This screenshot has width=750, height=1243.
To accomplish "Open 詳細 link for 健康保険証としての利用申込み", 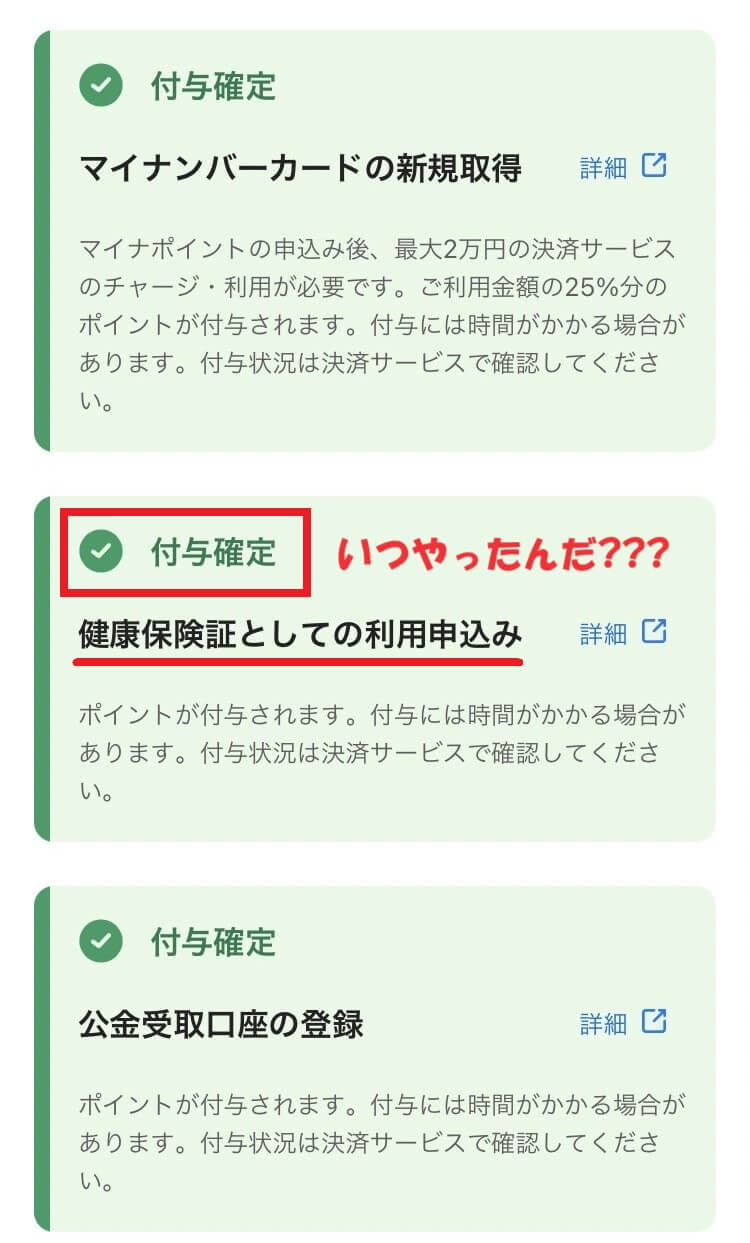I will click(622, 632).
